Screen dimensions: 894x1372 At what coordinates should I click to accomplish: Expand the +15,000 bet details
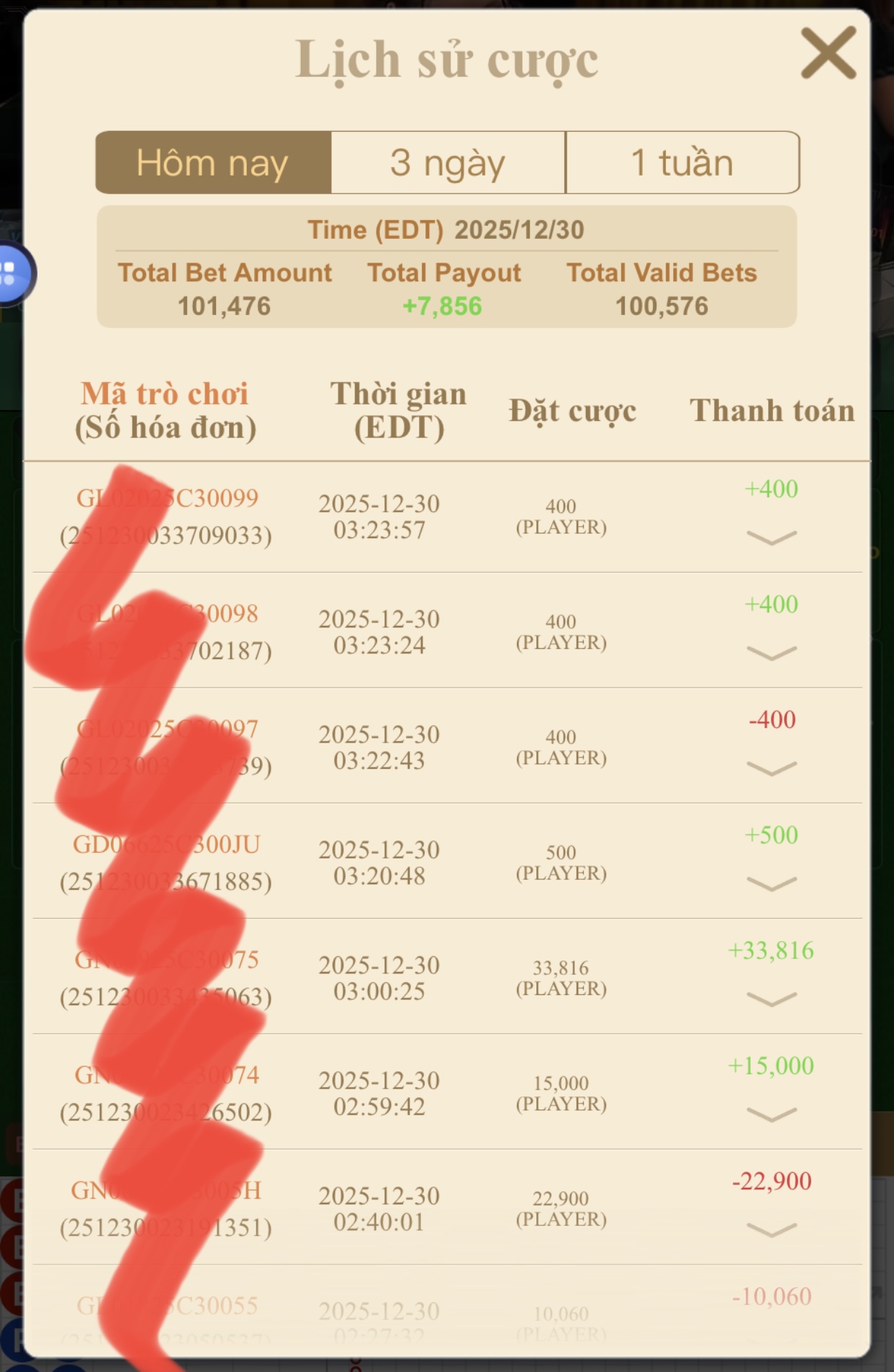click(772, 1114)
